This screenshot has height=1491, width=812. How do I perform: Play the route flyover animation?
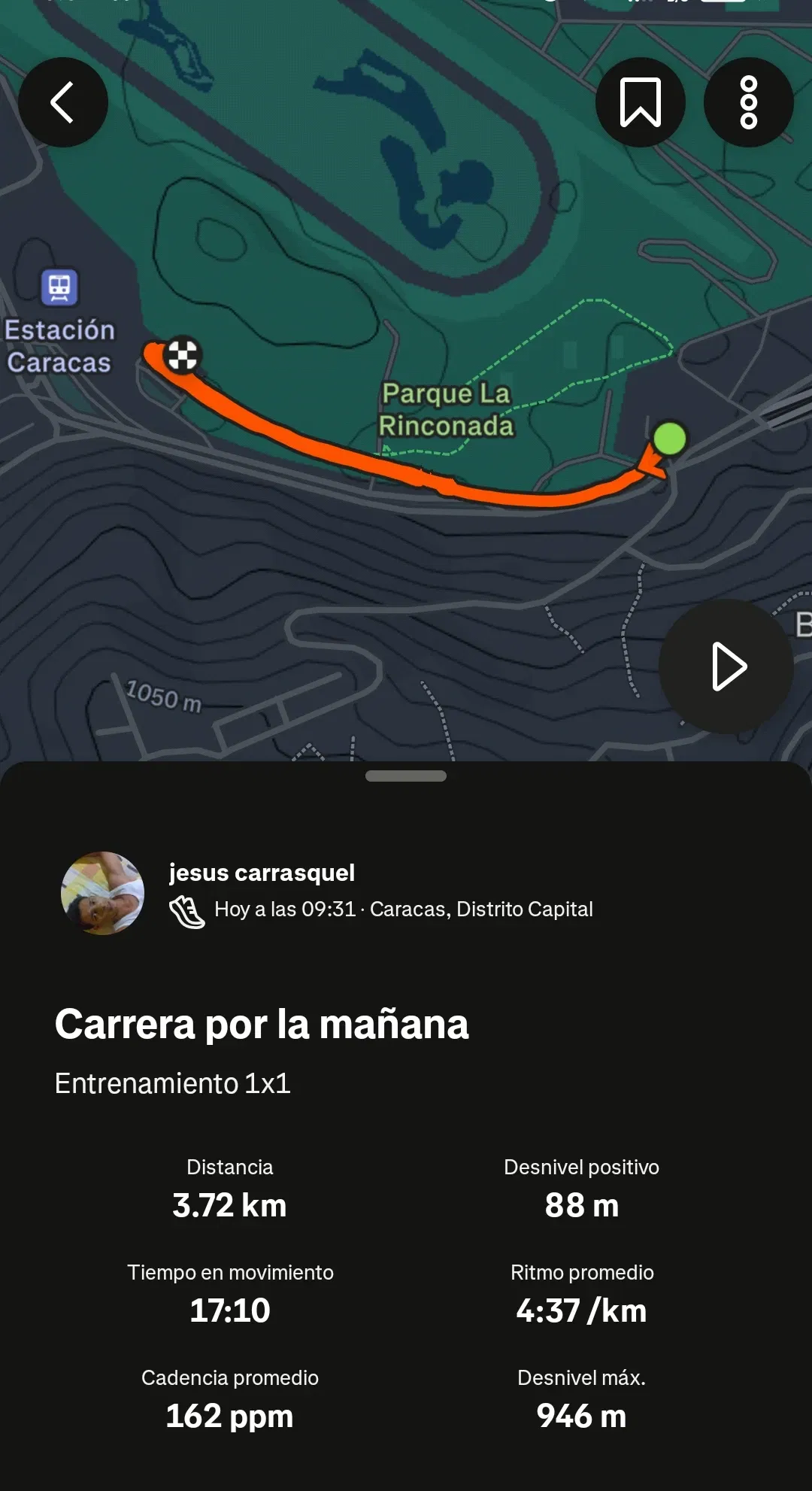(726, 666)
